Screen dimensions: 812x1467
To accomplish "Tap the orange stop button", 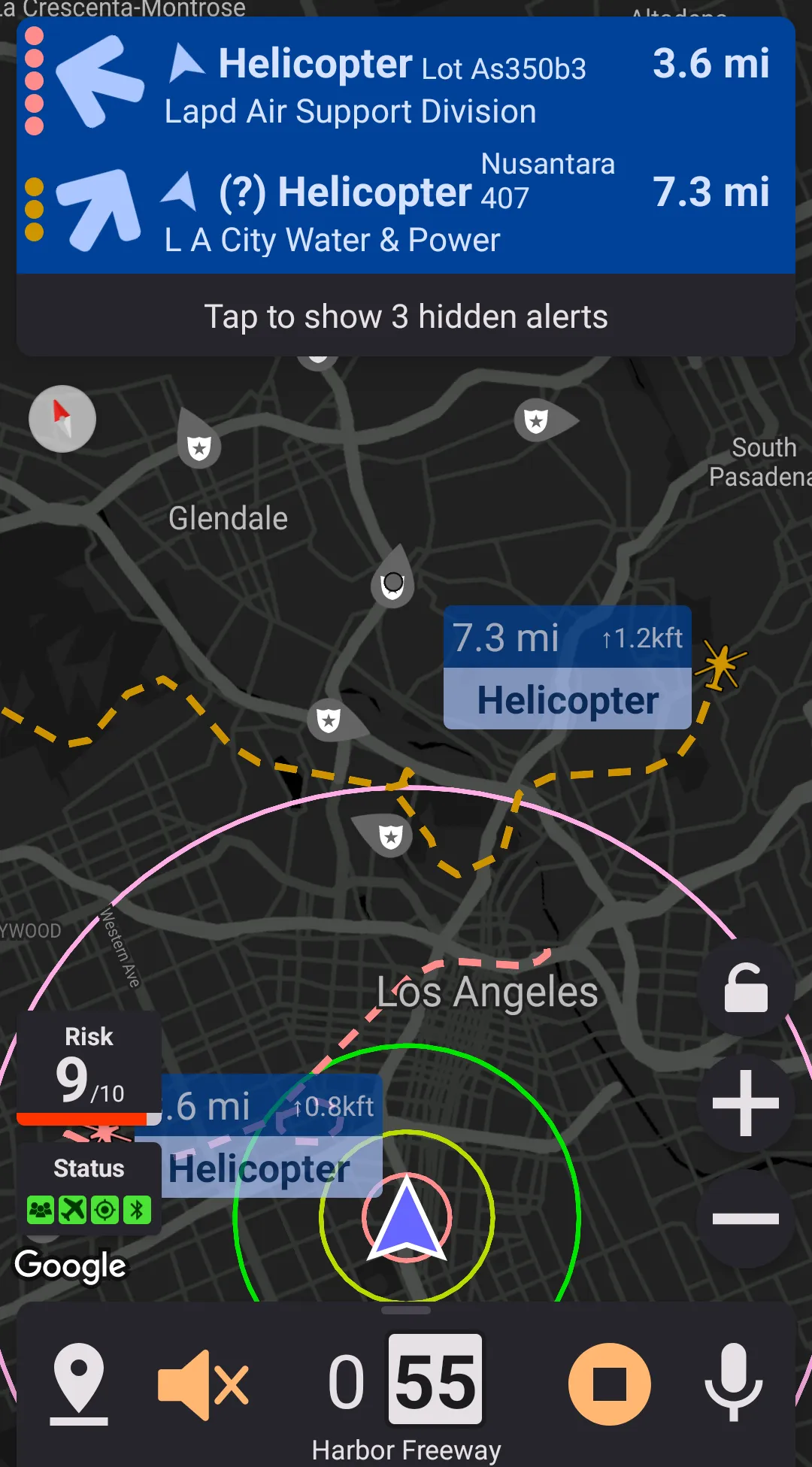I will [609, 1384].
